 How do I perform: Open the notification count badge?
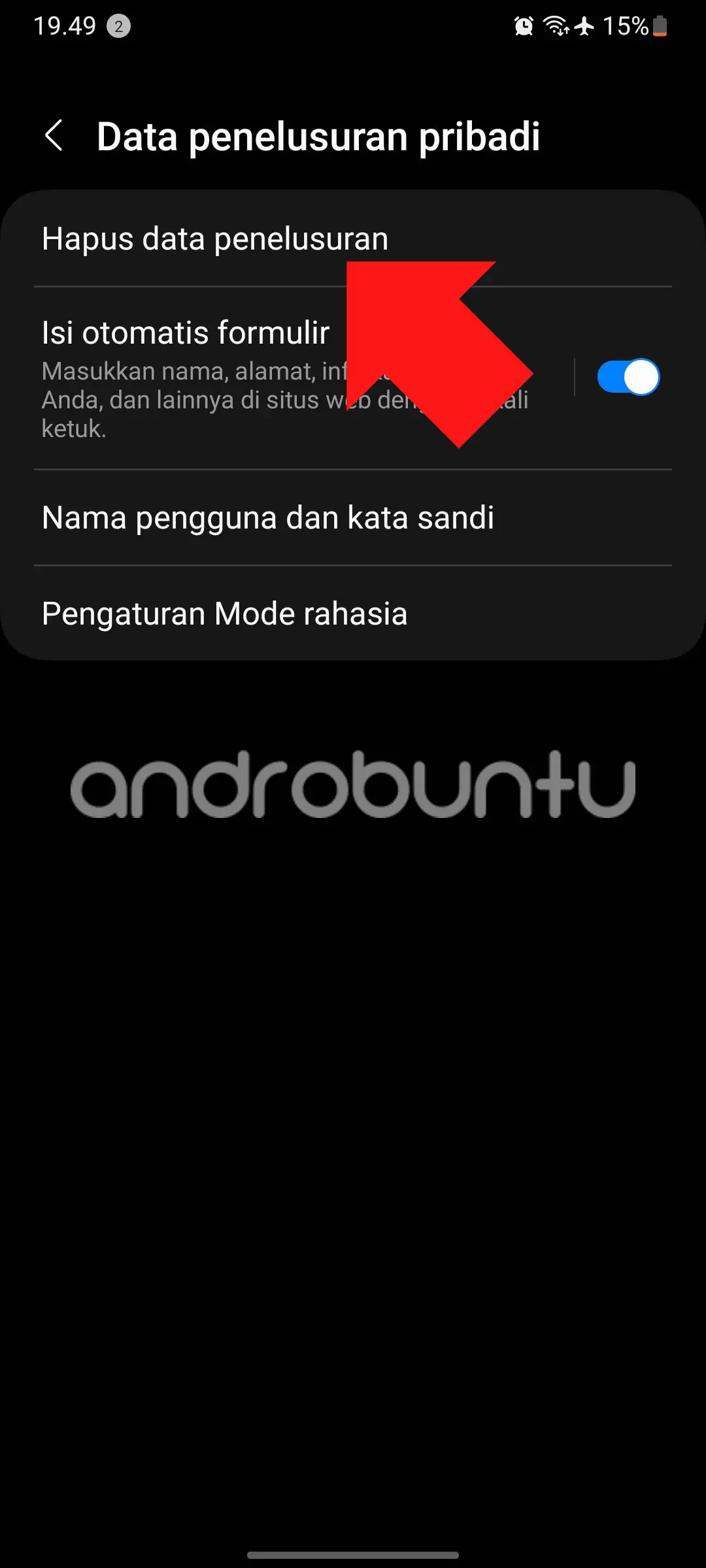tap(118, 26)
